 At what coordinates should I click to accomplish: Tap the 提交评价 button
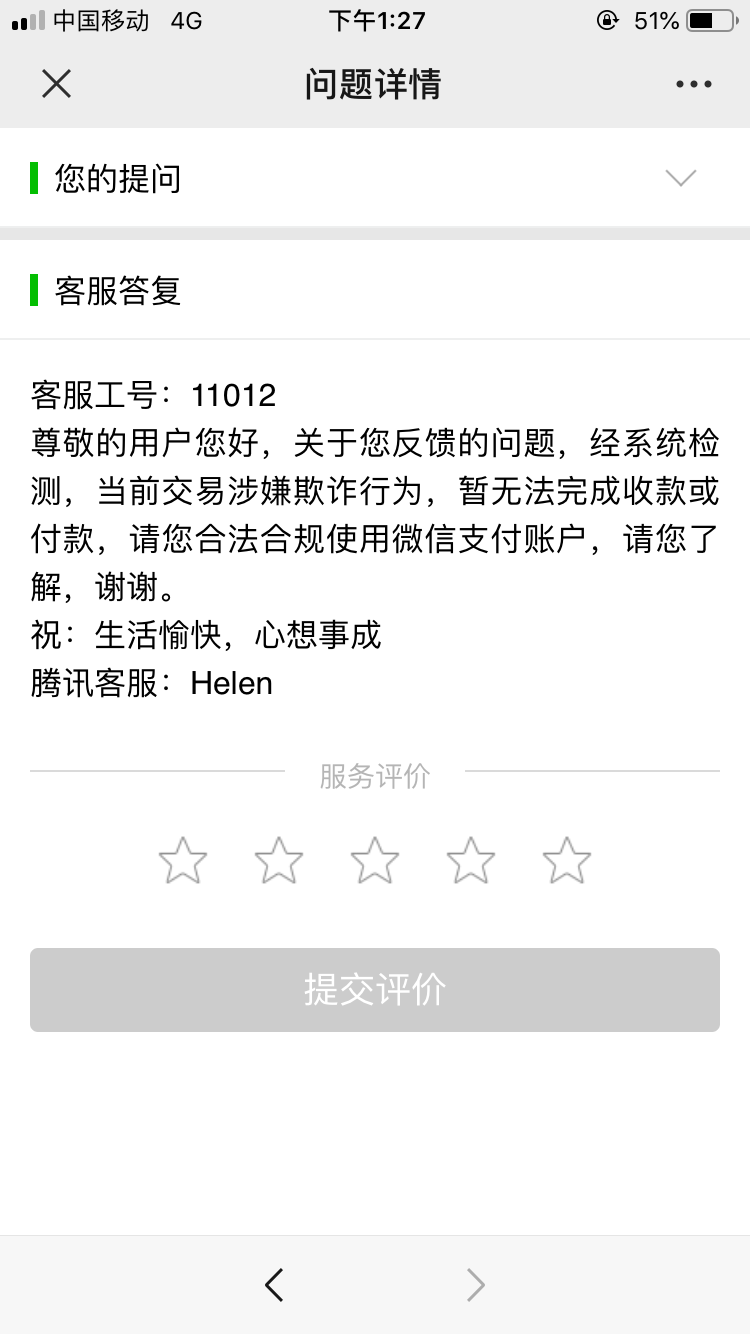pos(375,990)
